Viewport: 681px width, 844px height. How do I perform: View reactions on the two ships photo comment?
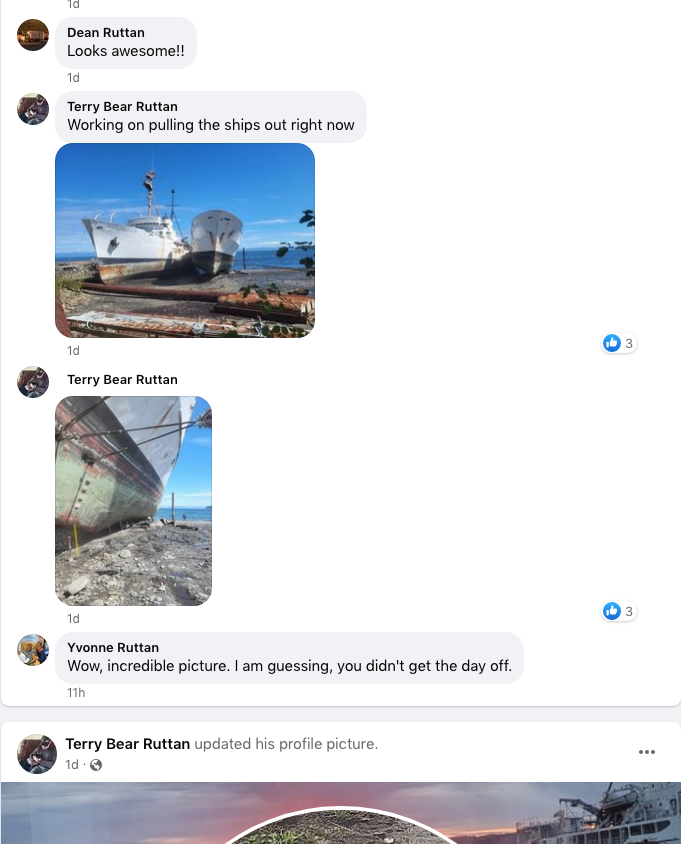coord(619,343)
